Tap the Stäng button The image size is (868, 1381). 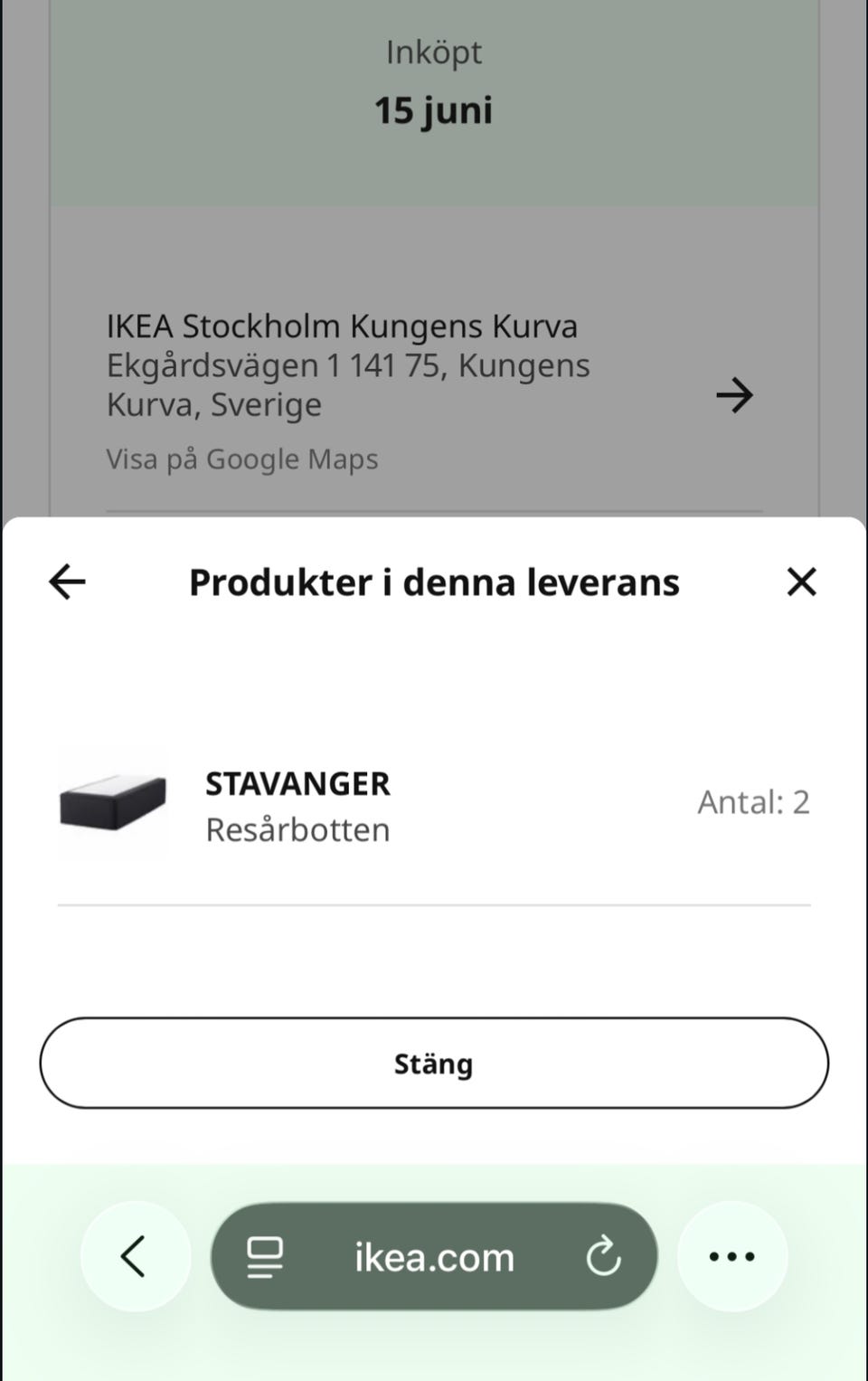pos(434,1063)
